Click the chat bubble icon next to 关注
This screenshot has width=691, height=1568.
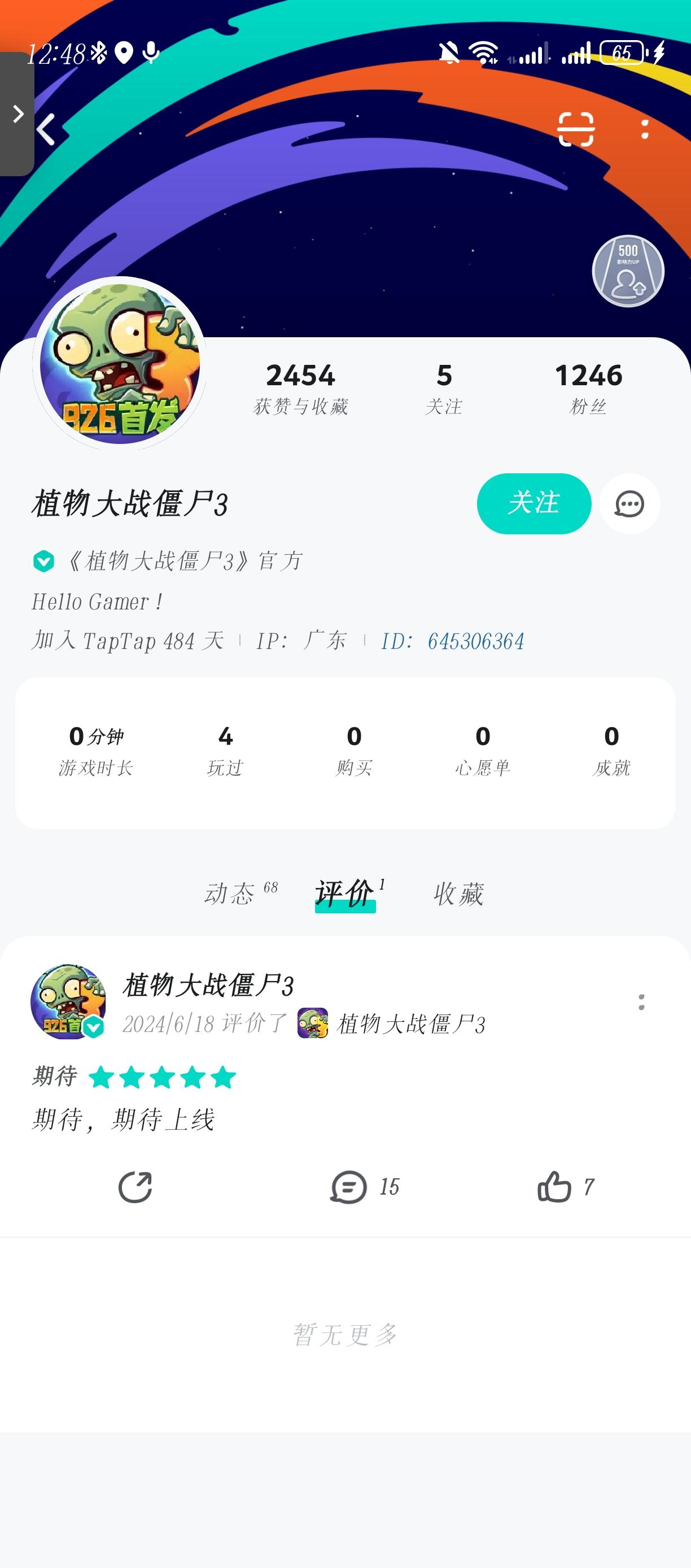629,503
